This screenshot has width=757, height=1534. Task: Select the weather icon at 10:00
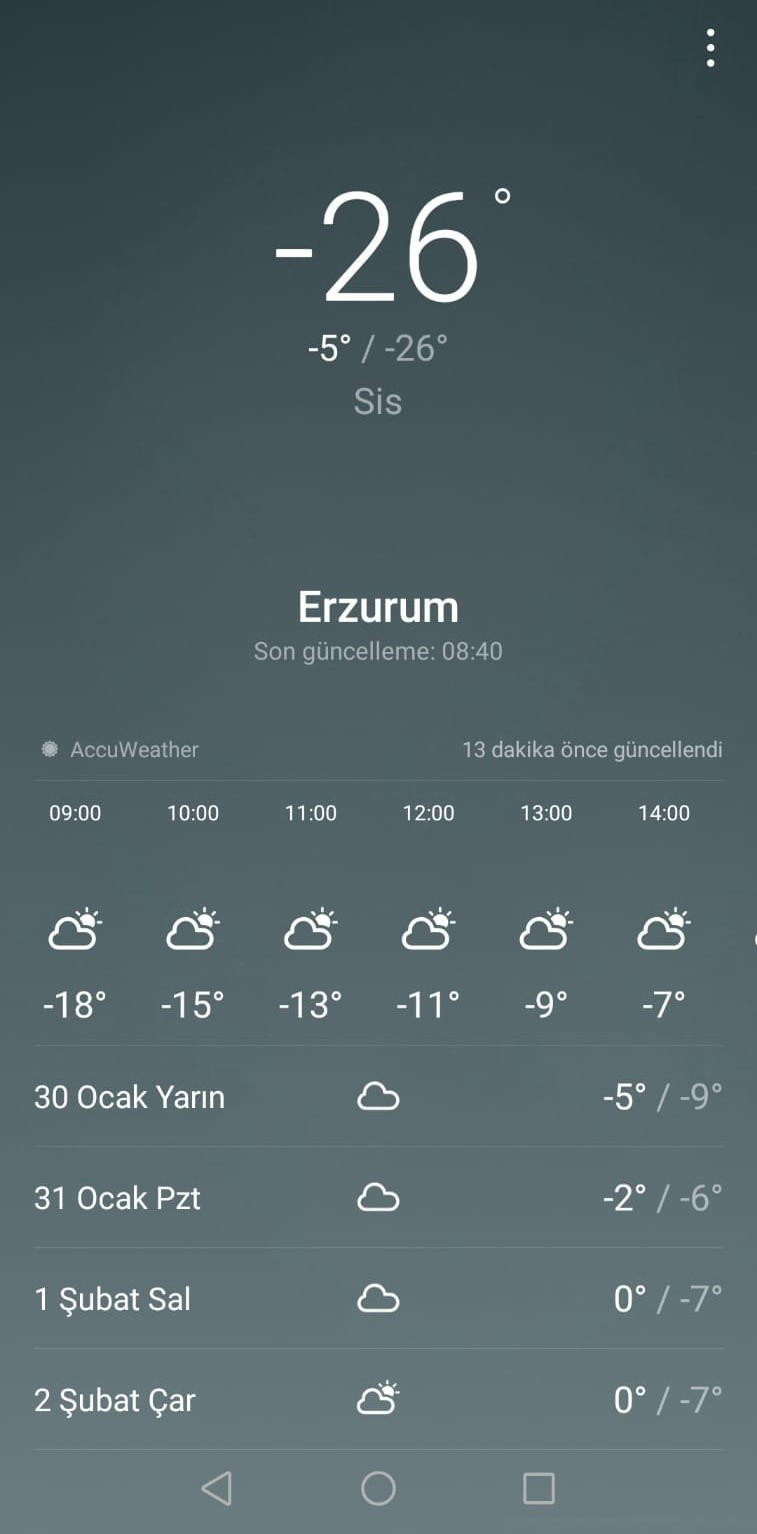[192, 930]
